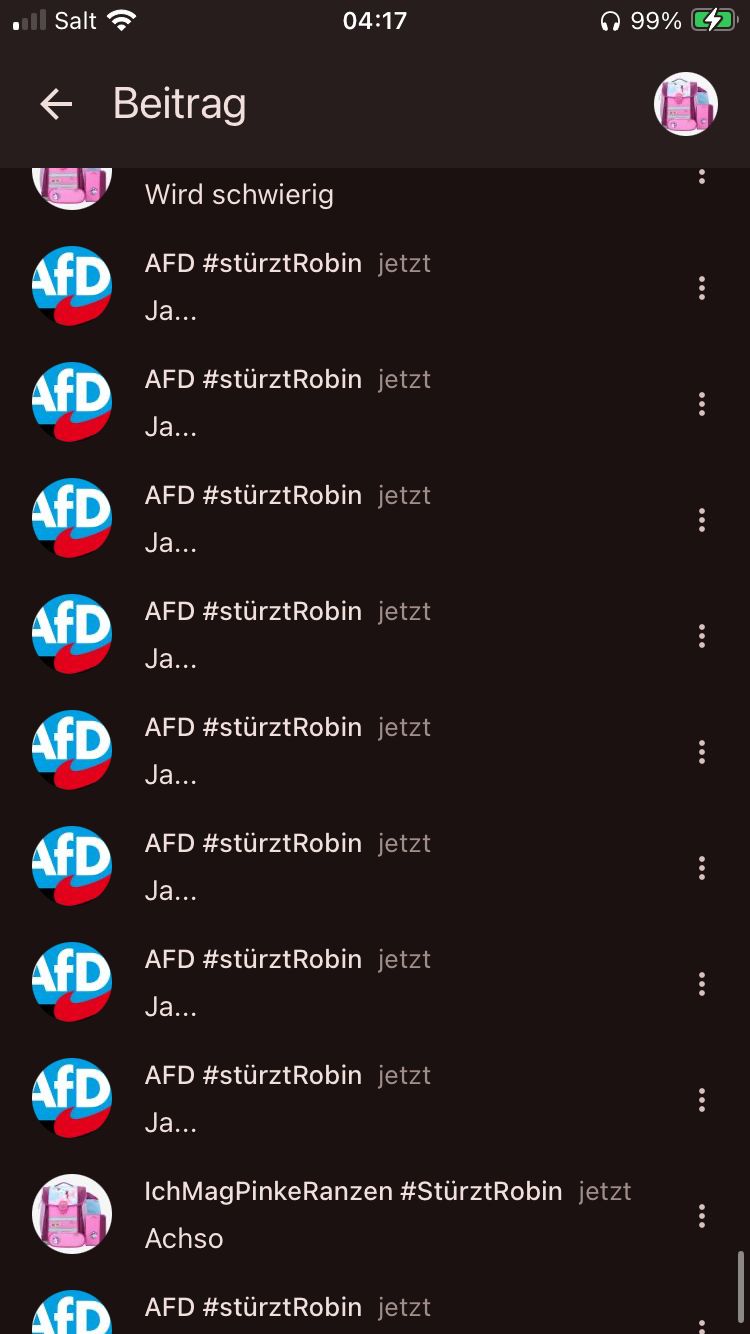Image resolution: width=750 pixels, height=1334 pixels.
Task: Open the profile avatar in the top bar
Action: (x=686, y=104)
